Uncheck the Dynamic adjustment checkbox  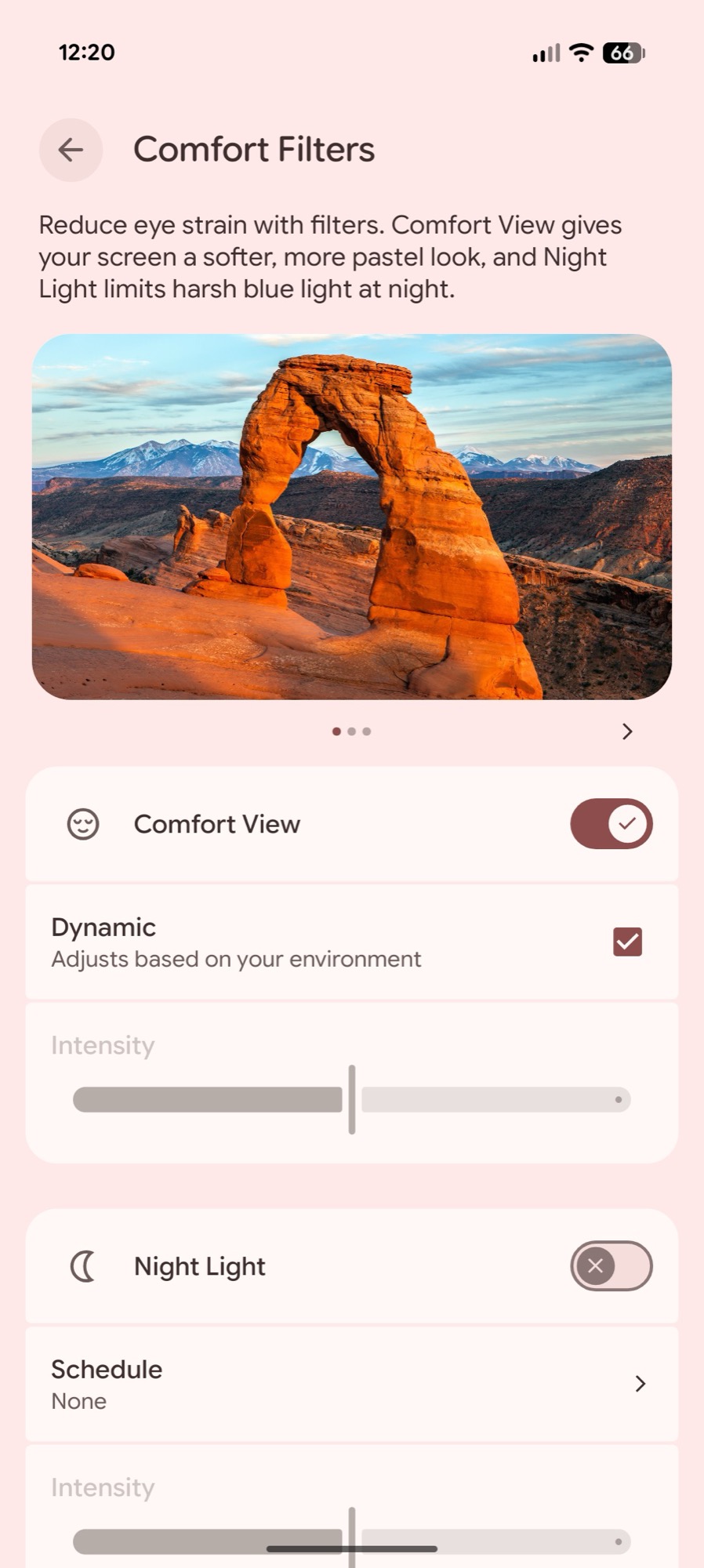pyautogui.click(x=626, y=942)
